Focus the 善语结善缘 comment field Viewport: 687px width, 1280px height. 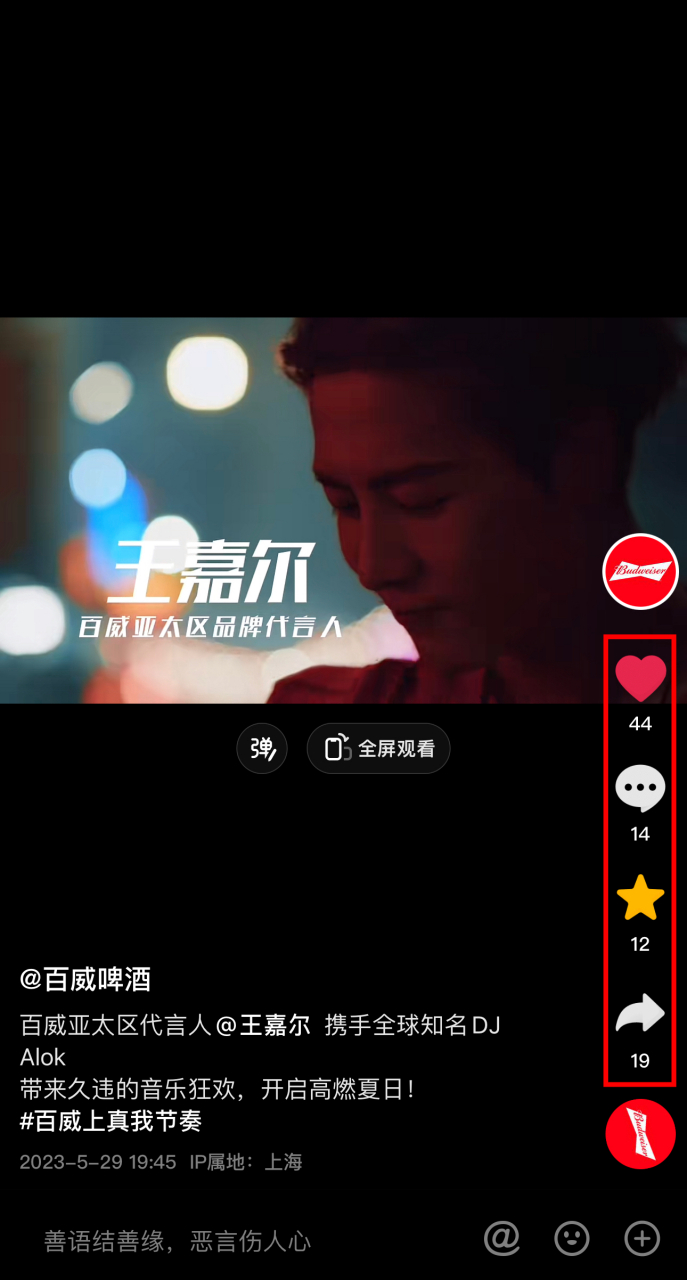178,1241
